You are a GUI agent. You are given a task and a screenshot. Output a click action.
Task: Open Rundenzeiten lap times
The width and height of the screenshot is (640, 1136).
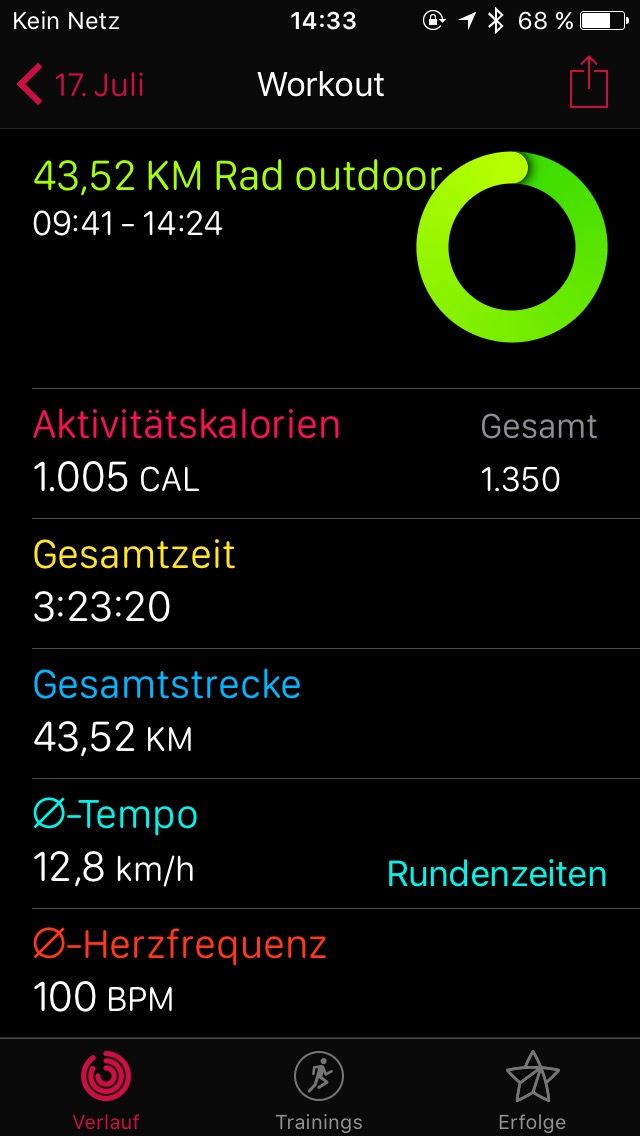pyautogui.click(x=496, y=874)
